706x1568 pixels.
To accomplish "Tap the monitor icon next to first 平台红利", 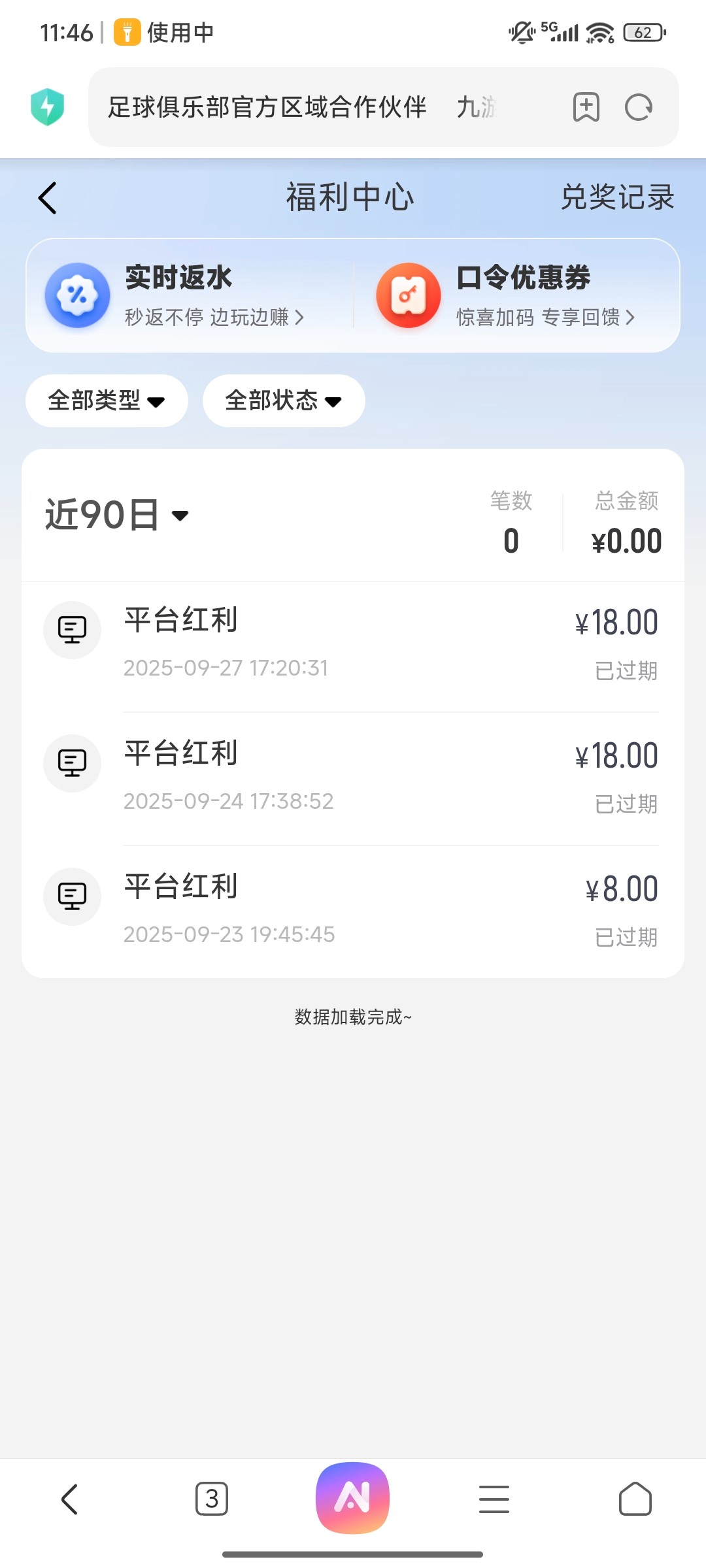I will (x=72, y=629).
